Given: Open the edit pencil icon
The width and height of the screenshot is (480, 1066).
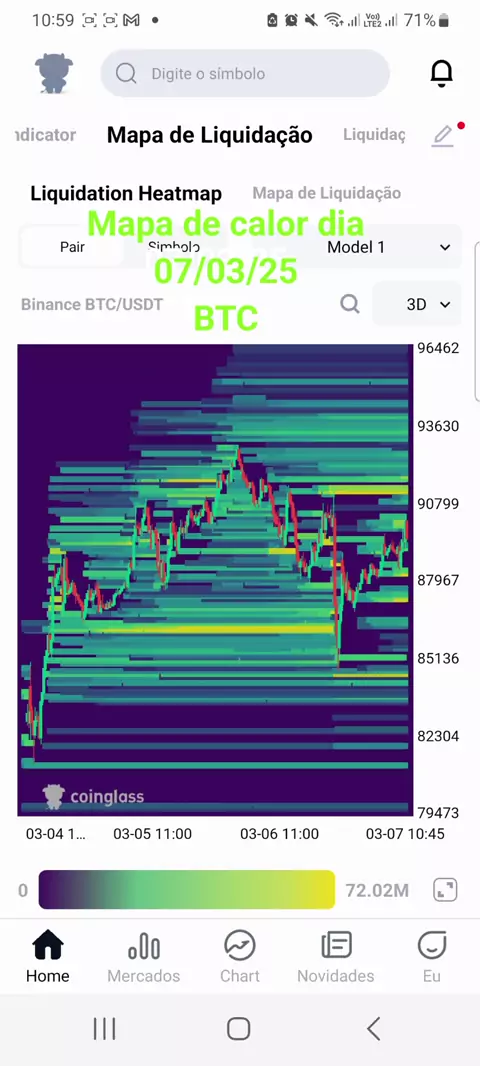Looking at the screenshot, I should click(443, 135).
